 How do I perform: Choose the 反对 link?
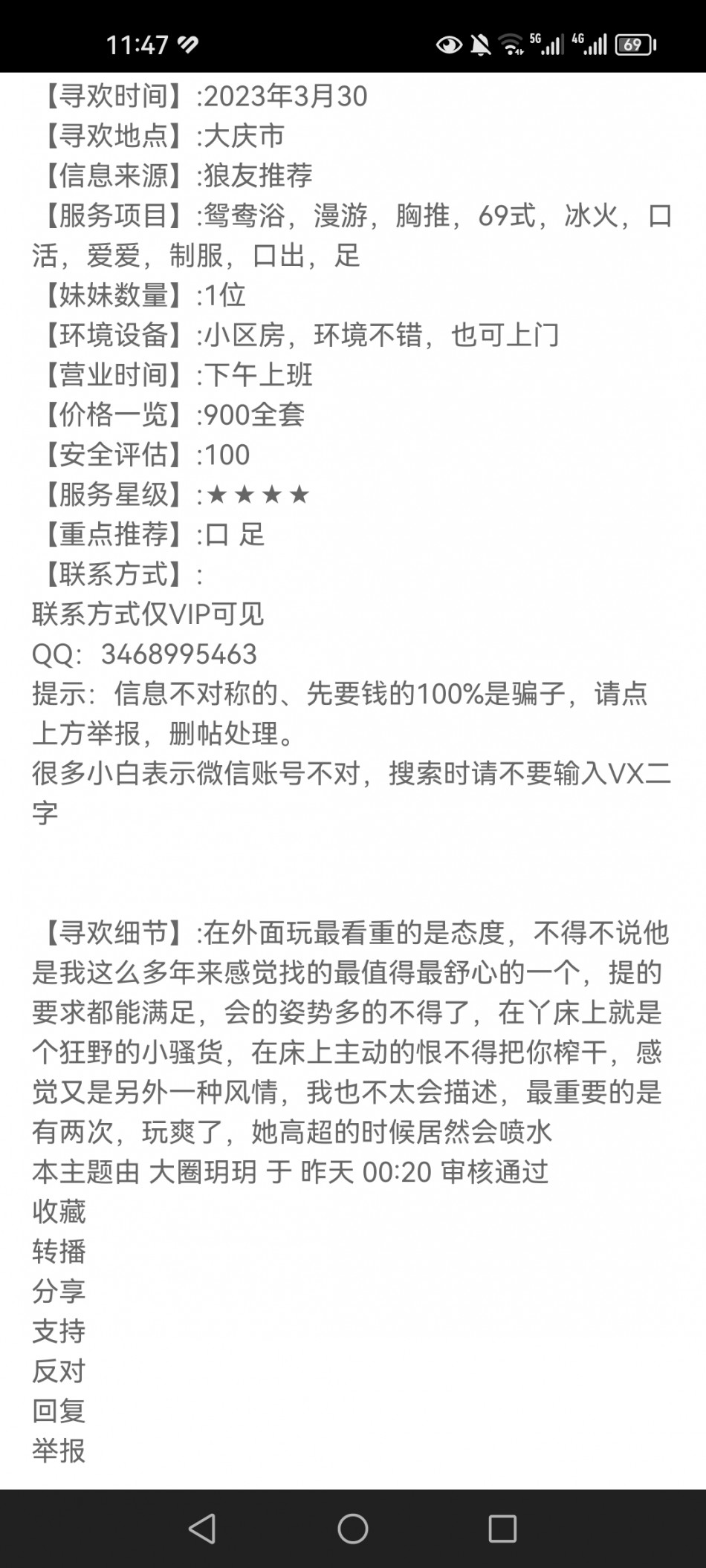coord(59,1371)
